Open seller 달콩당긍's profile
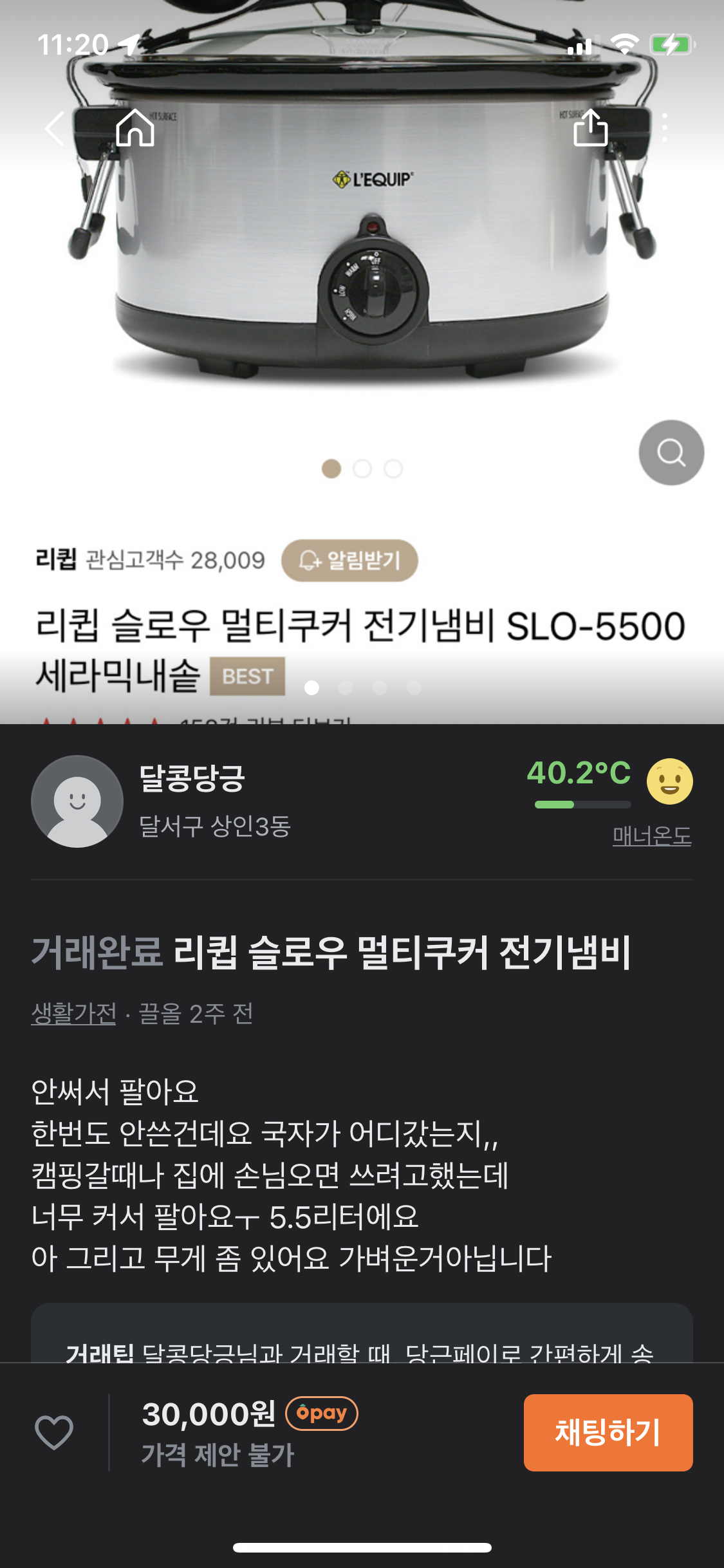 coord(77,801)
